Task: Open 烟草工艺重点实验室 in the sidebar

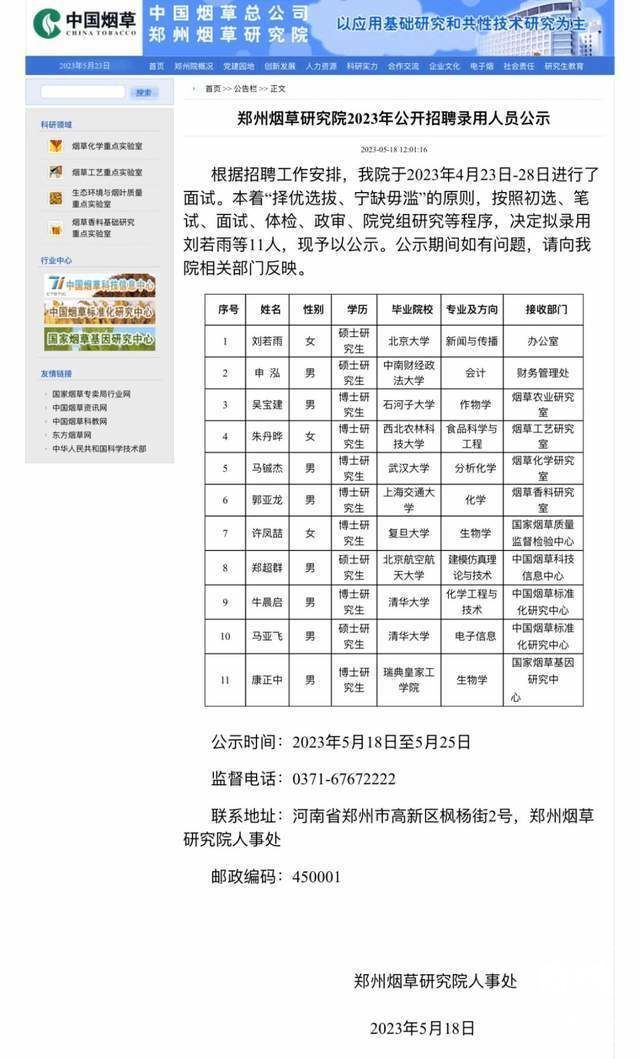Action: 107,172
